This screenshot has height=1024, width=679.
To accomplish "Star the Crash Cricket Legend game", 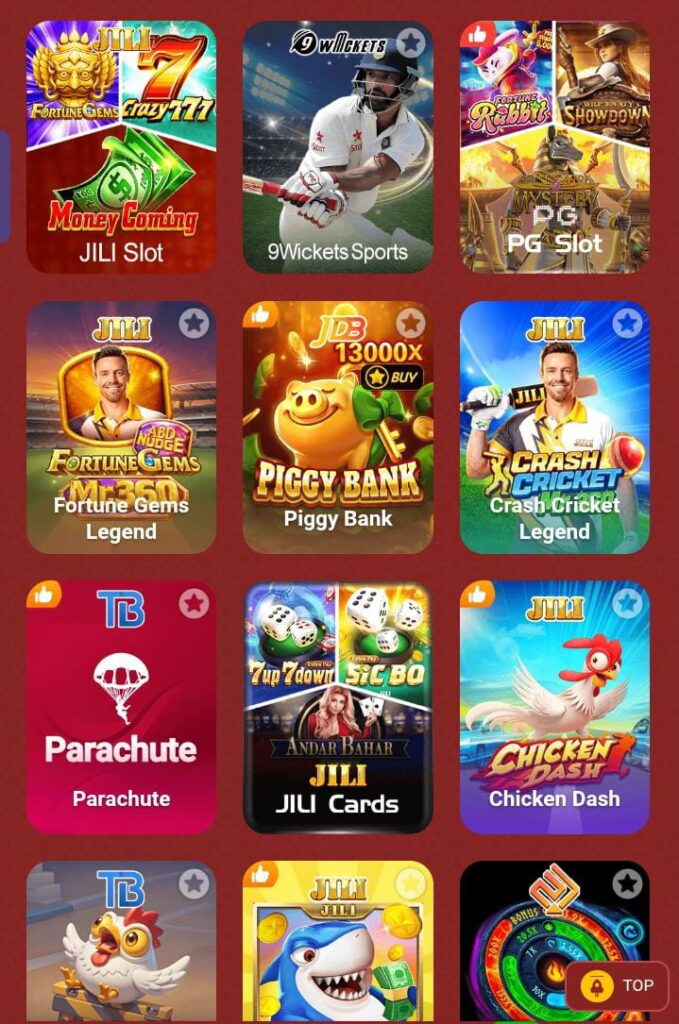I will click(x=627, y=323).
